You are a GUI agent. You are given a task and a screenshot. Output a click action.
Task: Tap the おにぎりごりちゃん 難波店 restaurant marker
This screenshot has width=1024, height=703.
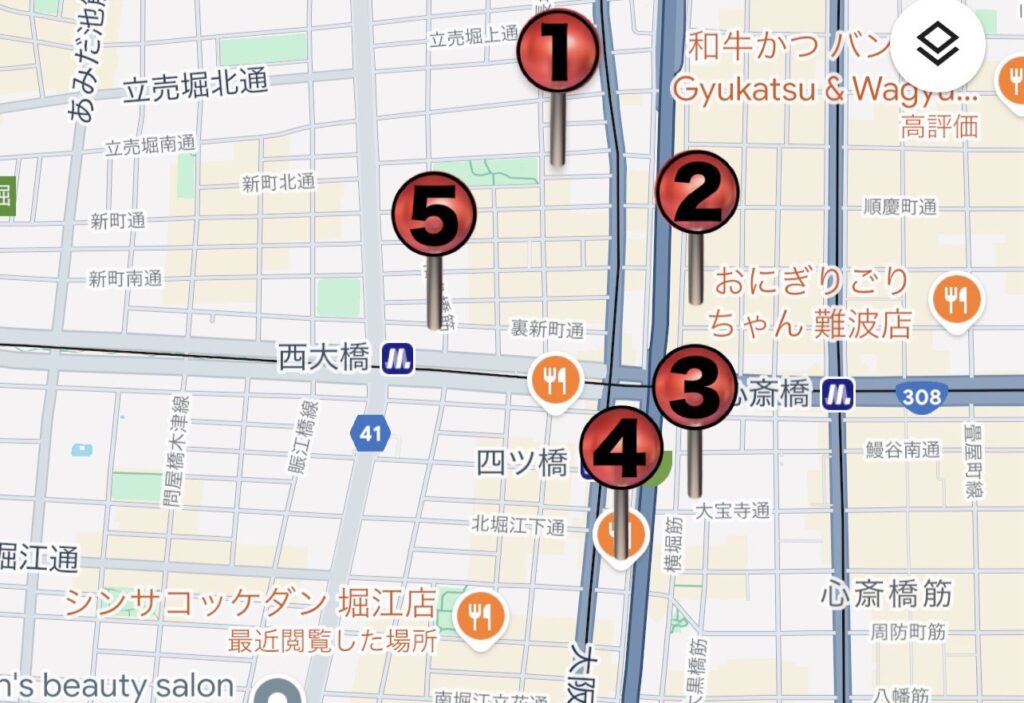click(x=957, y=299)
